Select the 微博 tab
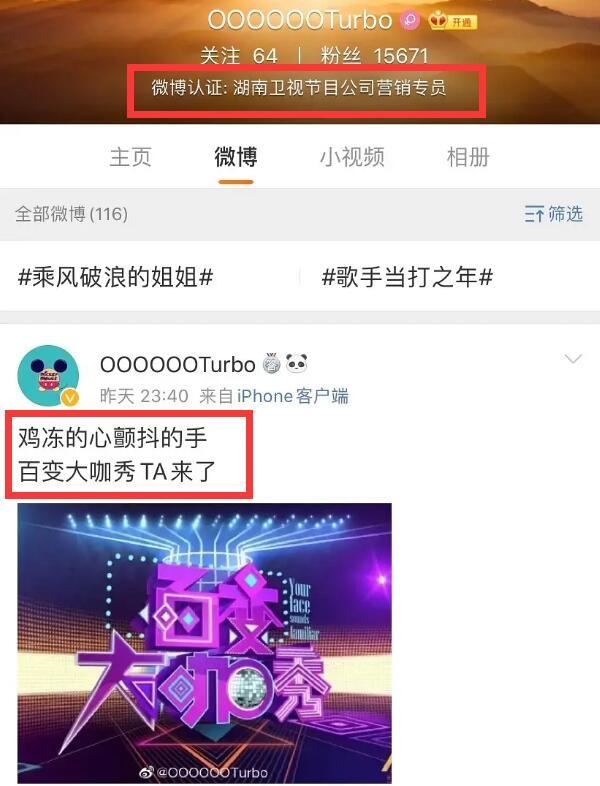Screen dimensions: 600x786 [236, 157]
